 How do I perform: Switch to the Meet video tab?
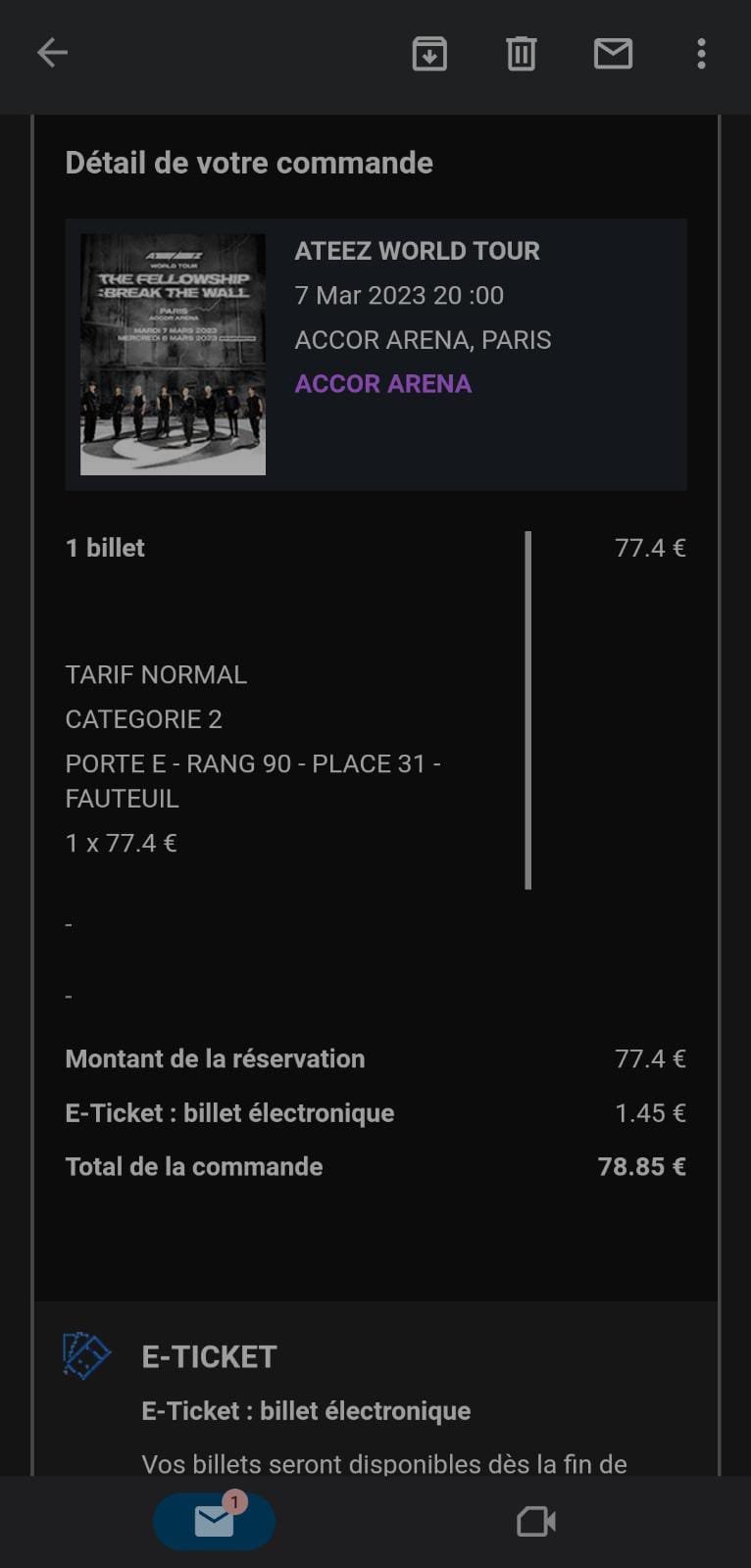[536, 1521]
